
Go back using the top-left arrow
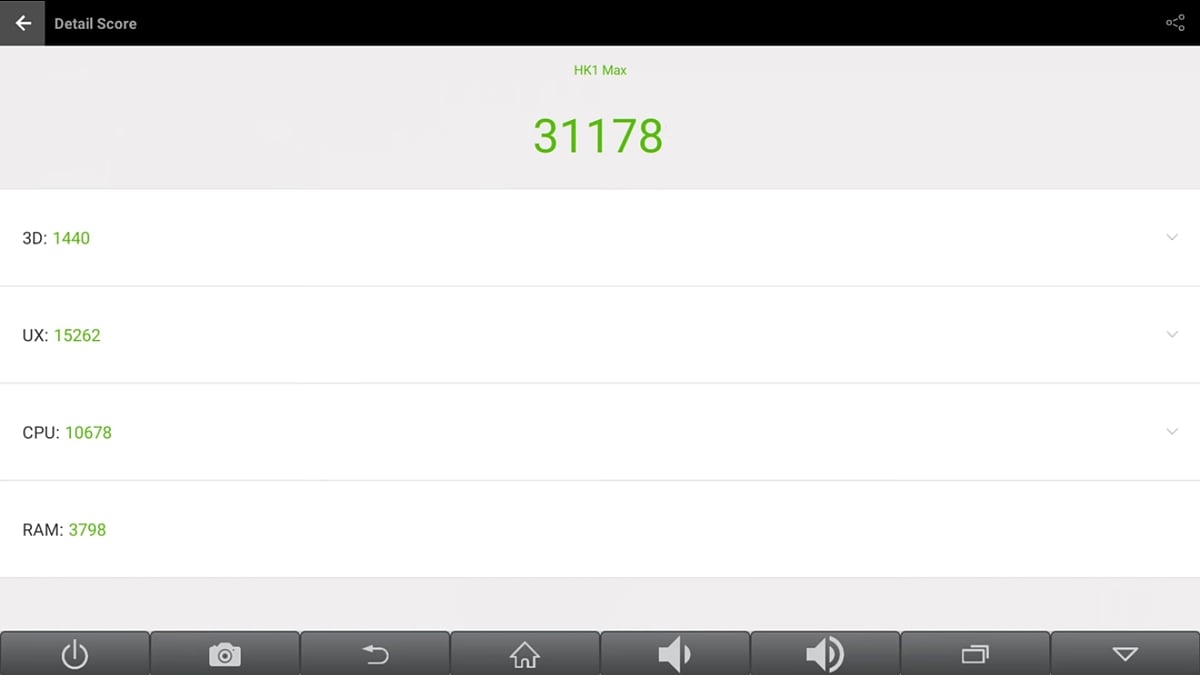pos(23,23)
